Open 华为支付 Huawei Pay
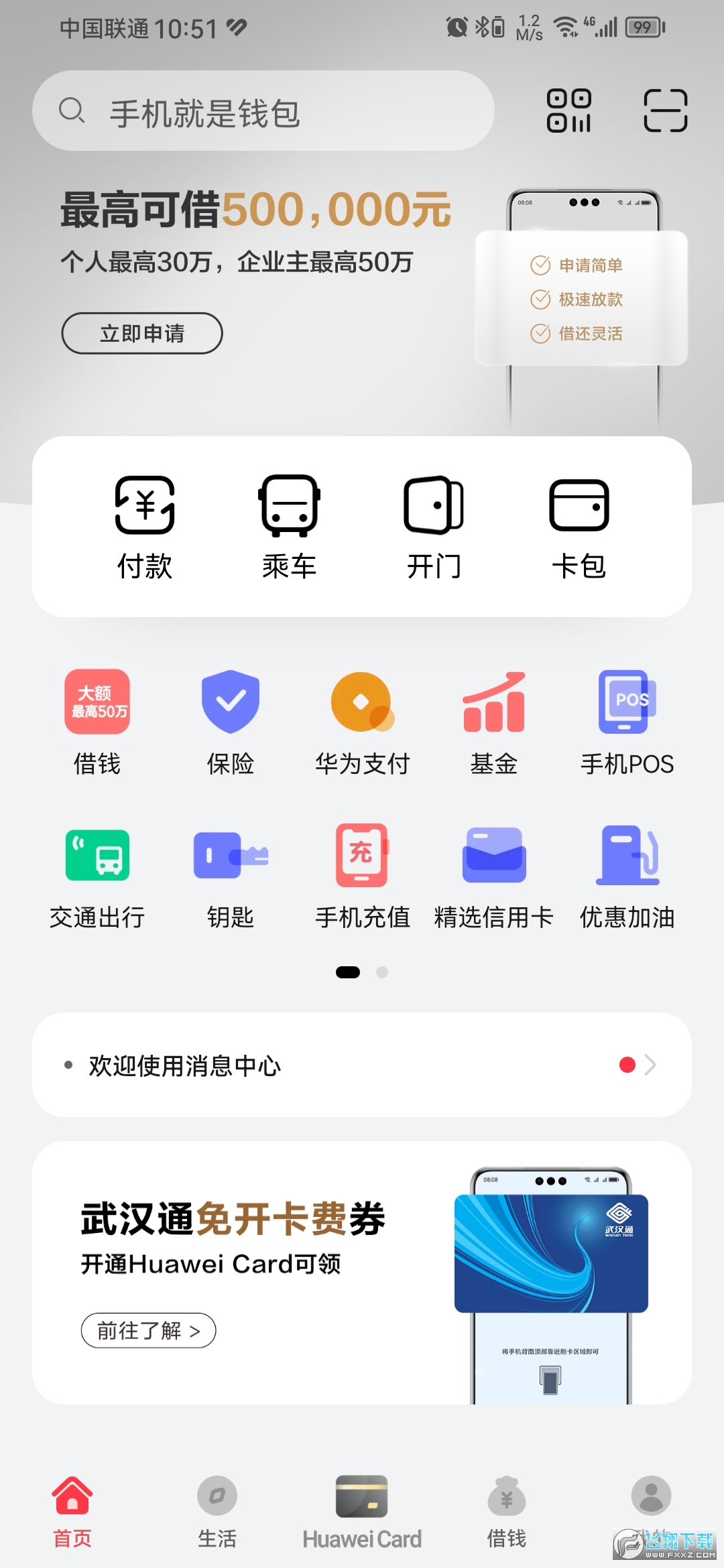The image size is (724, 1568). tap(362, 720)
